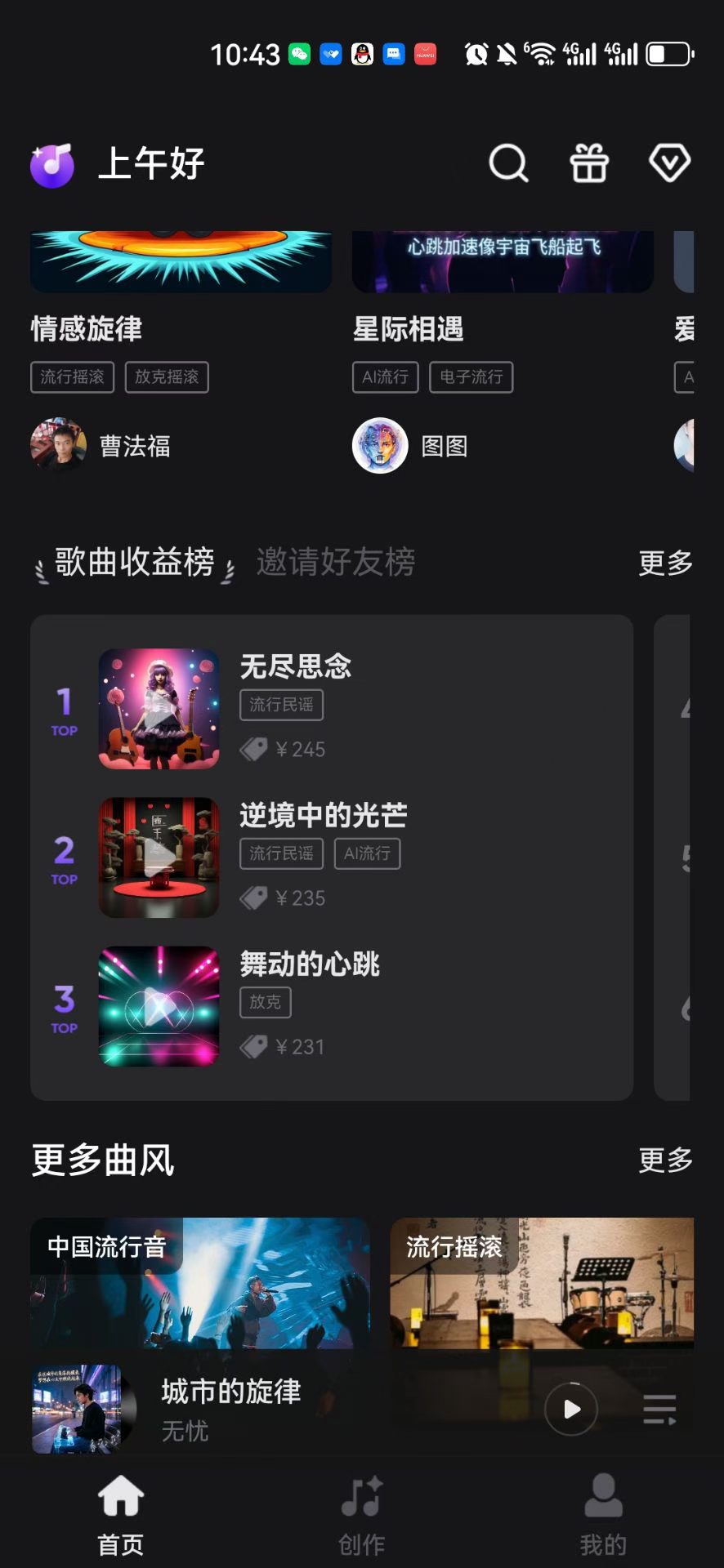Open the top-ranked song 无尽思念
Screen dimensions: 724x1568
295,666
